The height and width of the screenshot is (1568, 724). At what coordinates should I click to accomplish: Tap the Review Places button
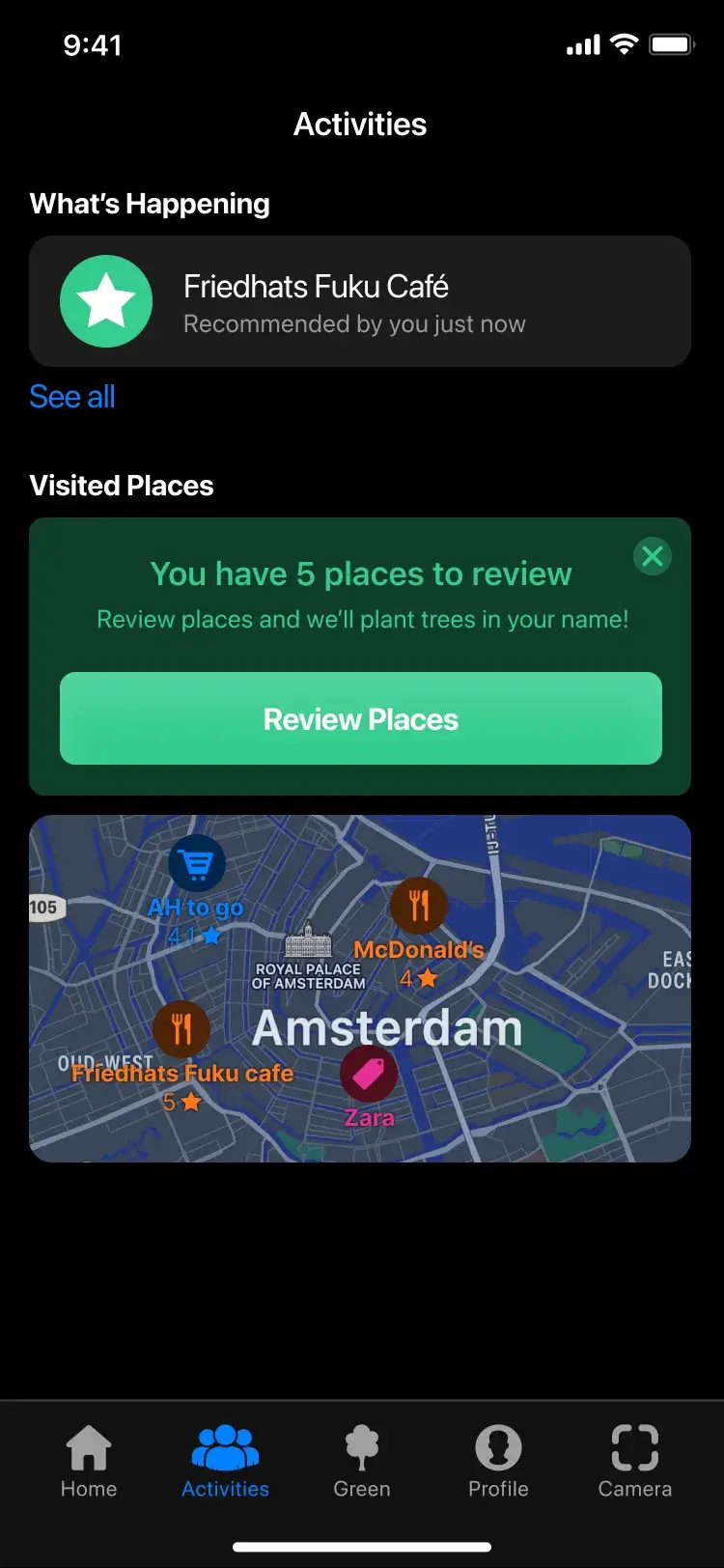pos(361,718)
